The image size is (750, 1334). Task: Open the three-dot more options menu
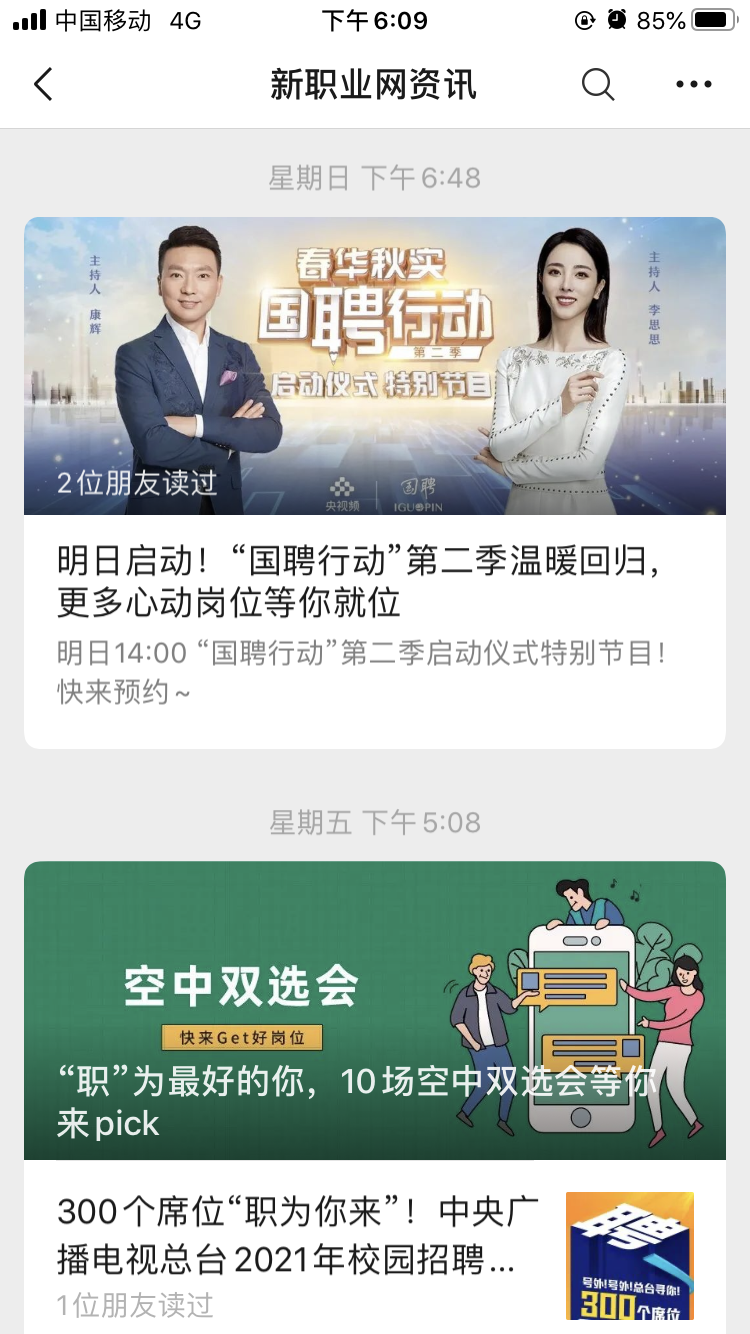693,85
